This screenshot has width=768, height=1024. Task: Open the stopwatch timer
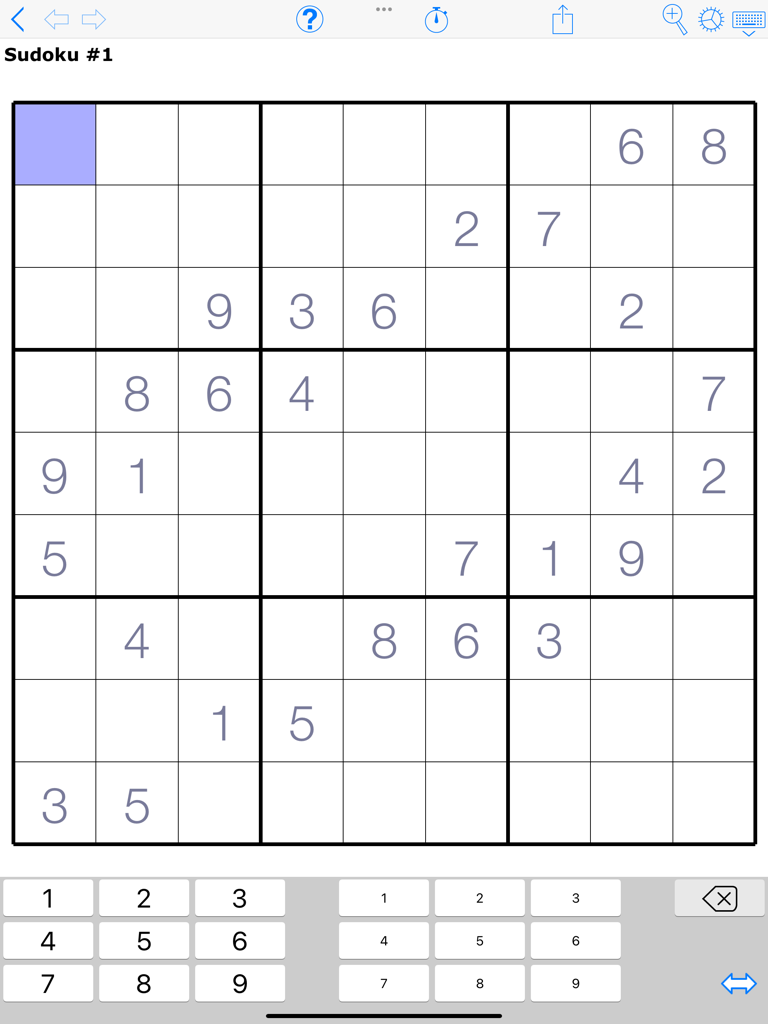pos(436,19)
